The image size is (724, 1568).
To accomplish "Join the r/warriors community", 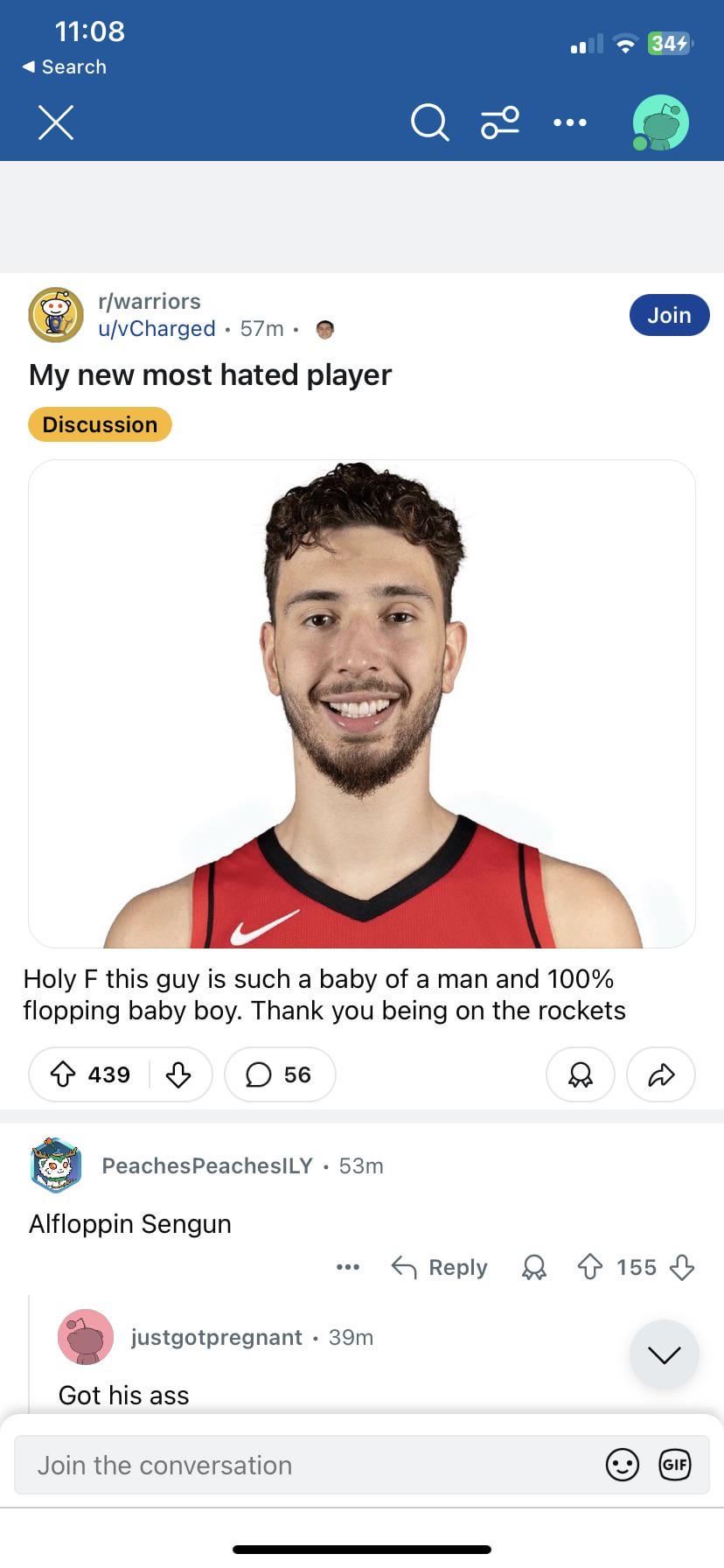I will coord(669,315).
